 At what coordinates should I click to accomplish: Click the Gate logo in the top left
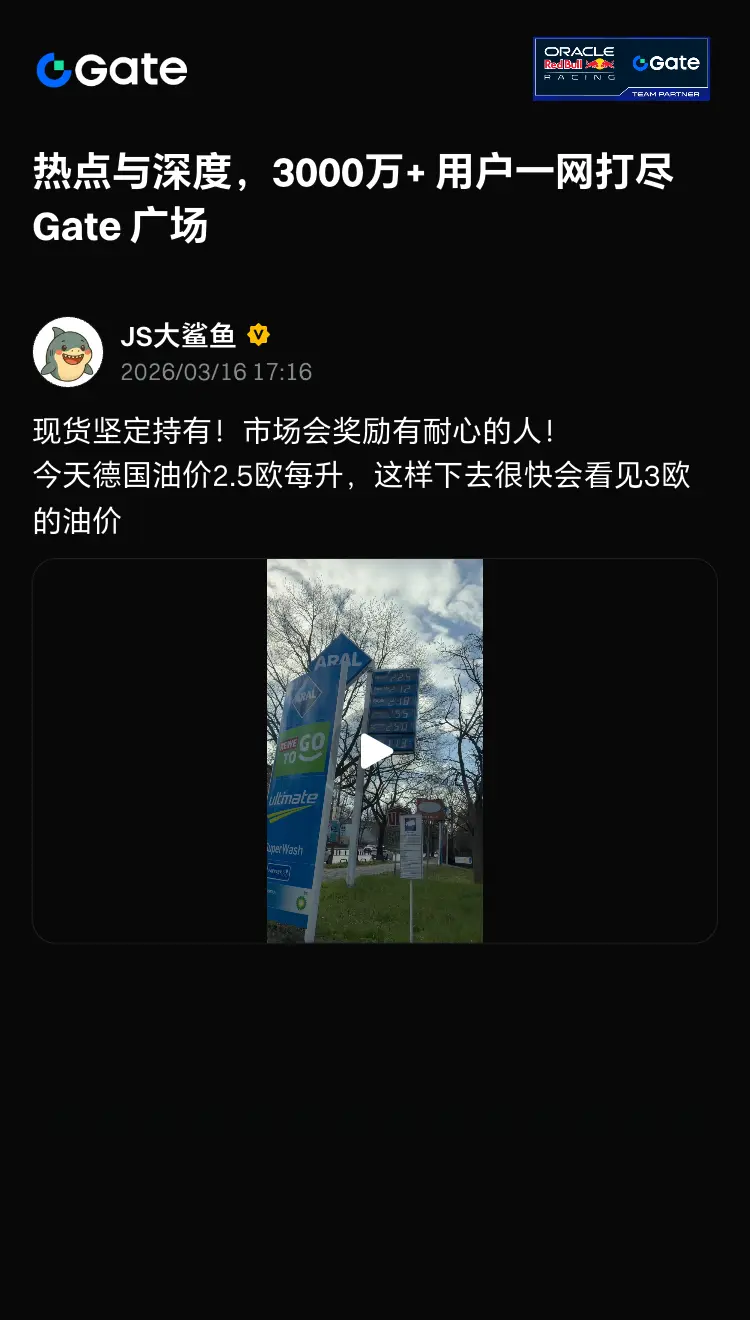110,69
